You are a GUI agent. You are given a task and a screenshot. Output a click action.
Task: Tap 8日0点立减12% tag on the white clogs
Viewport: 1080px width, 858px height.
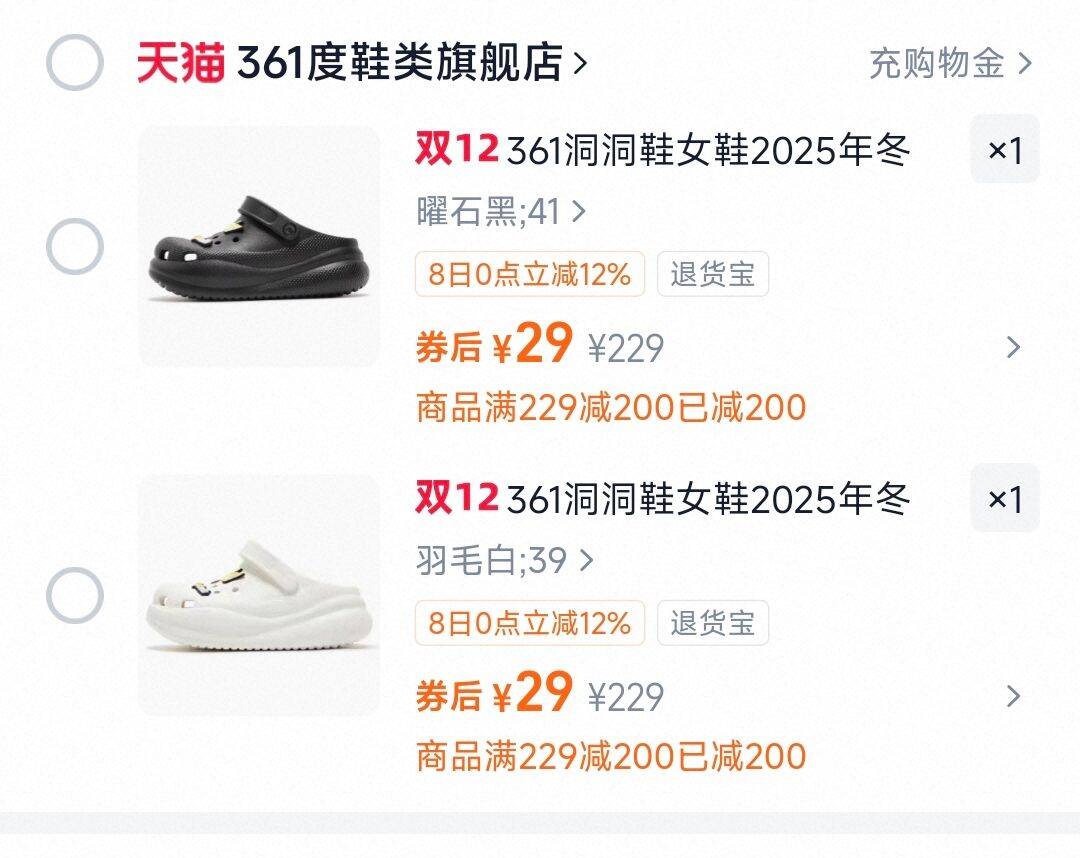point(529,623)
